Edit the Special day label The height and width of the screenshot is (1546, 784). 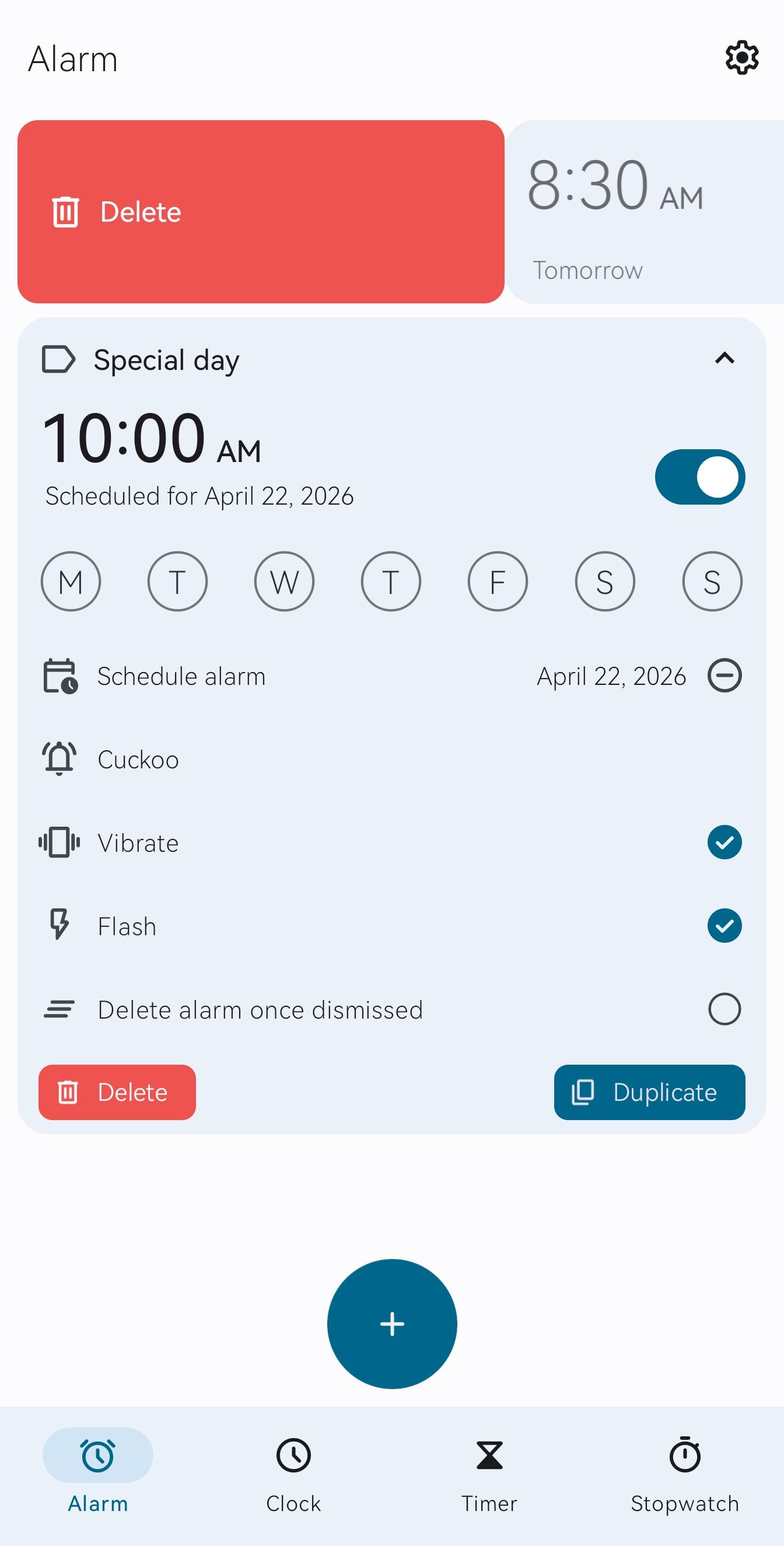(166, 360)
